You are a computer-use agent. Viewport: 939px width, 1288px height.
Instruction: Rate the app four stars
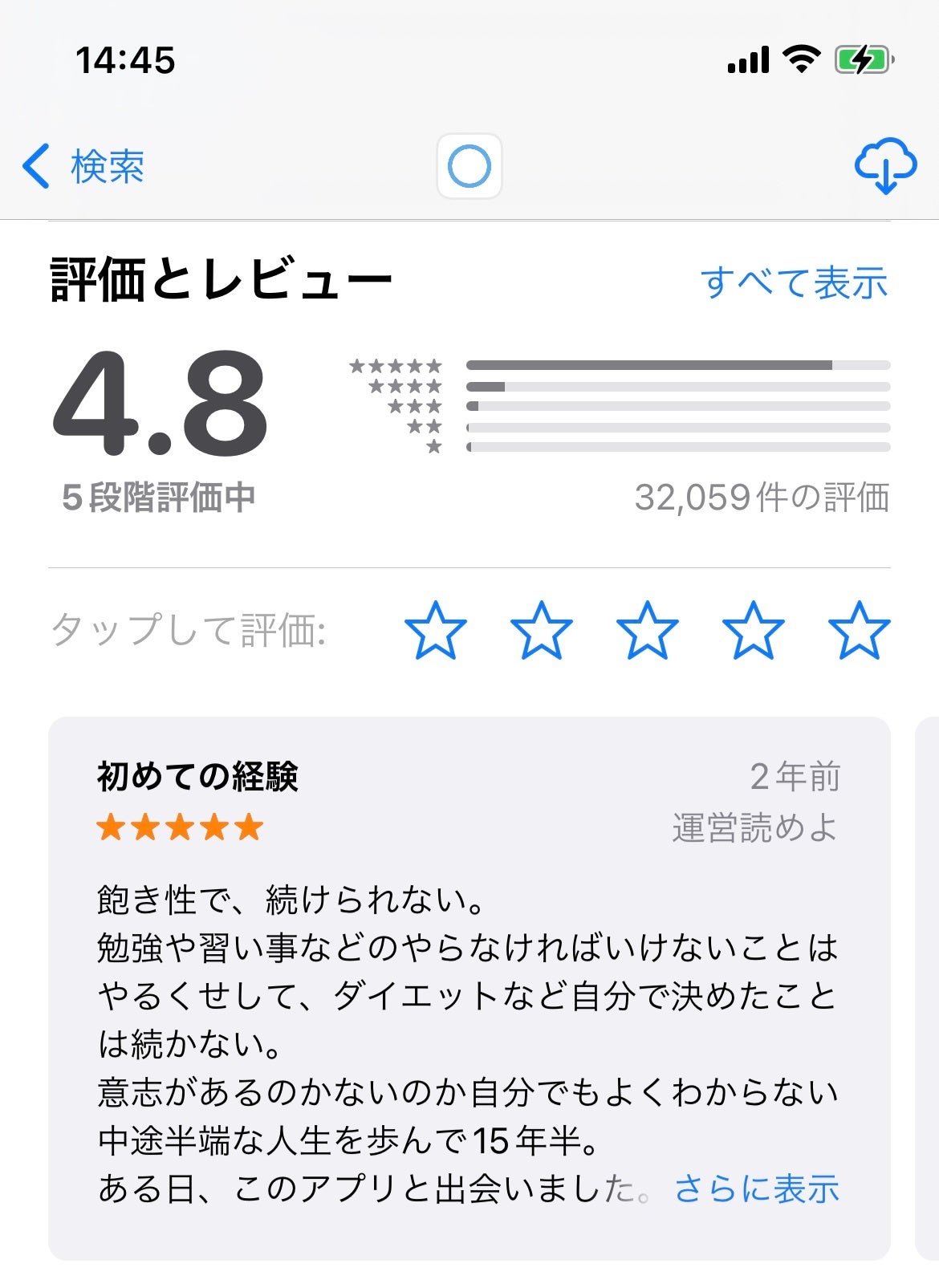[754, 631]
